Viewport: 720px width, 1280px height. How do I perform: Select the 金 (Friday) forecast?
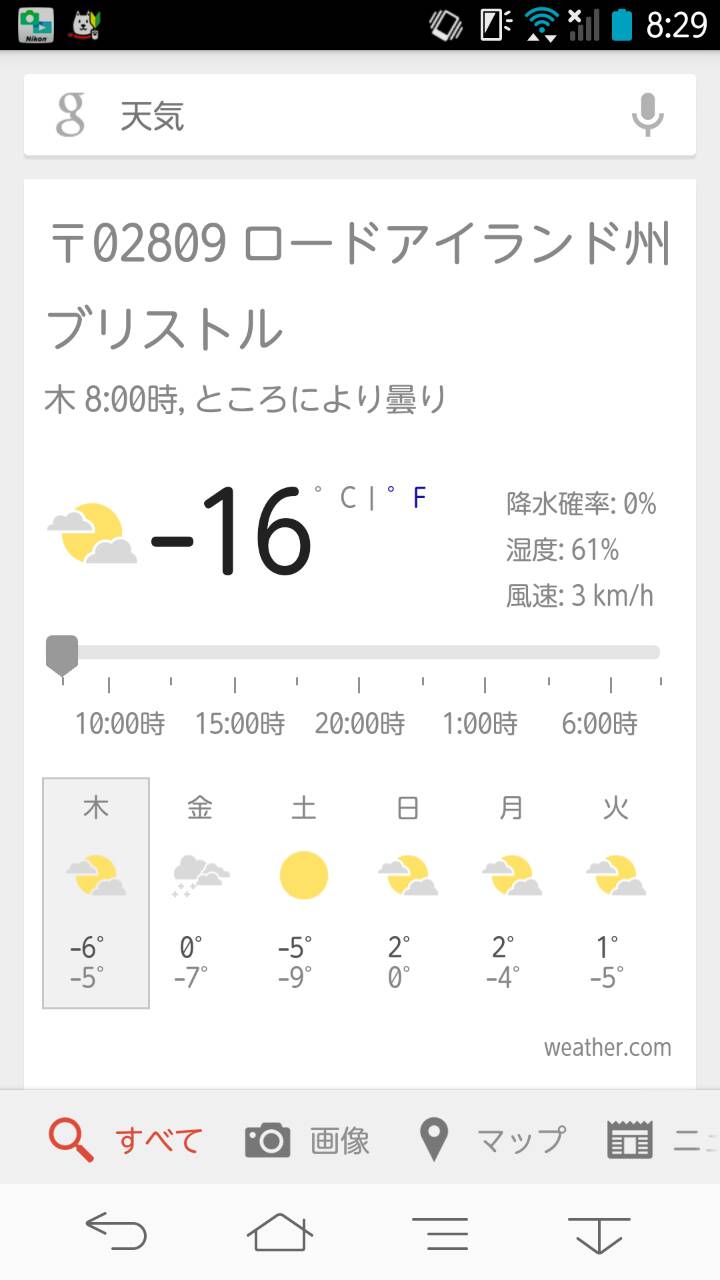(200, 893)
